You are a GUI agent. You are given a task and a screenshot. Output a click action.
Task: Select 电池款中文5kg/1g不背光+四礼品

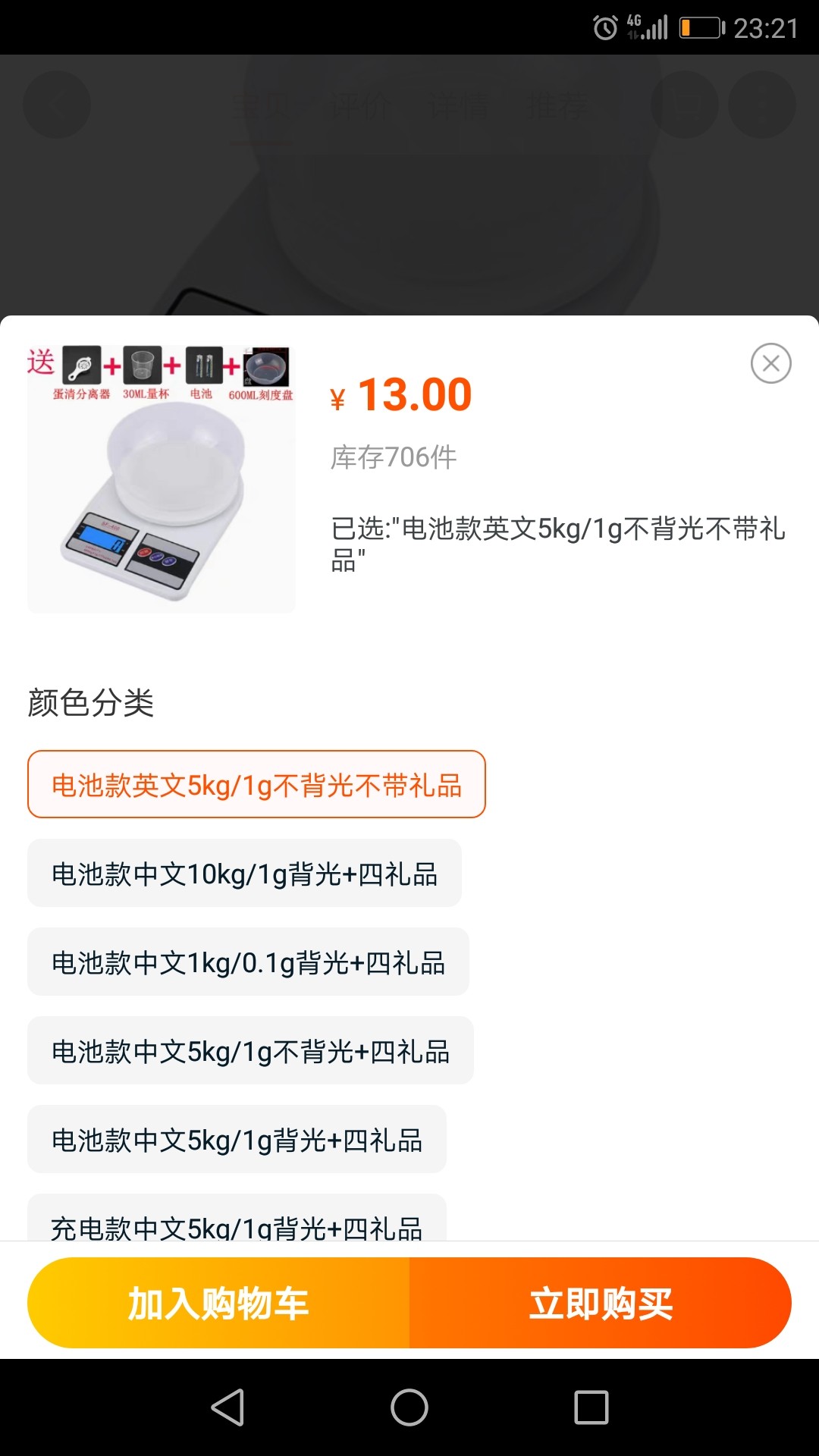250,1050
